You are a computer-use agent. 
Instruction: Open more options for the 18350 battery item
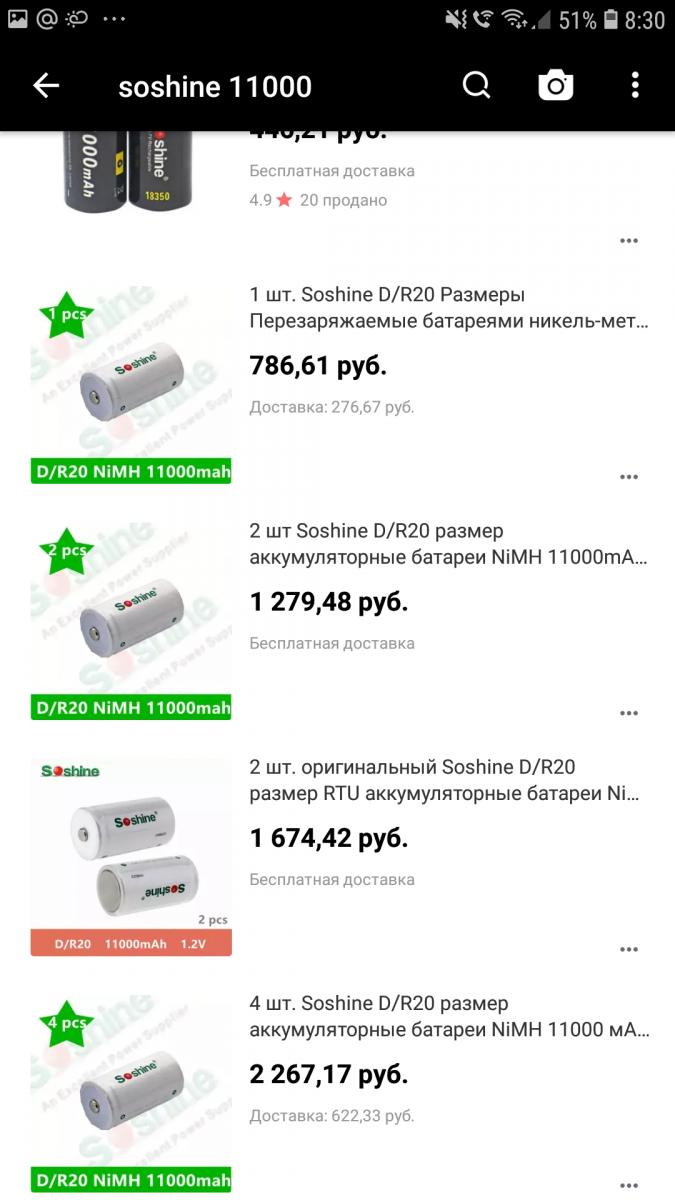pos(629,241)
